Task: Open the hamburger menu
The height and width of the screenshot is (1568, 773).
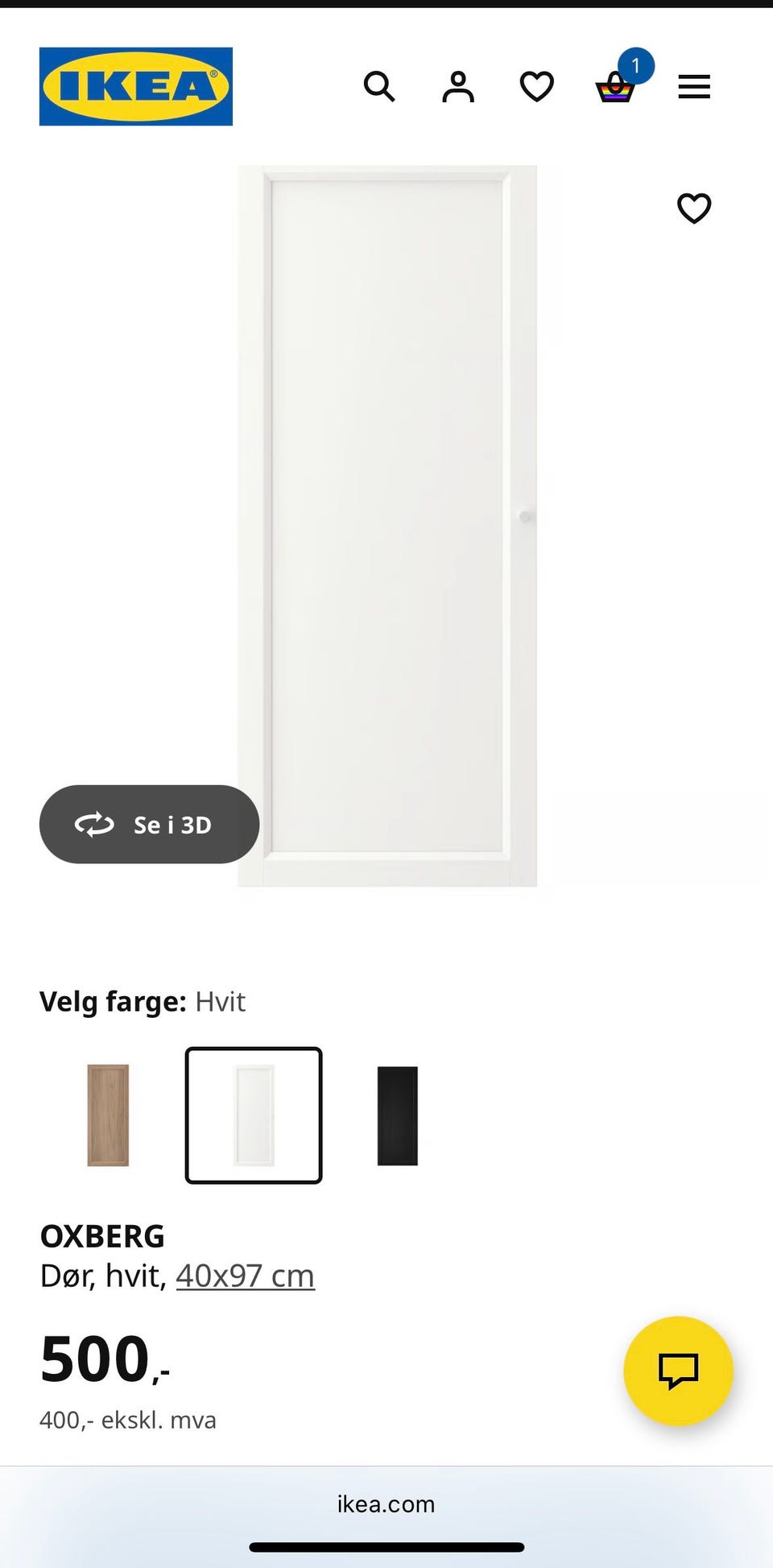Action: point(693,87)
